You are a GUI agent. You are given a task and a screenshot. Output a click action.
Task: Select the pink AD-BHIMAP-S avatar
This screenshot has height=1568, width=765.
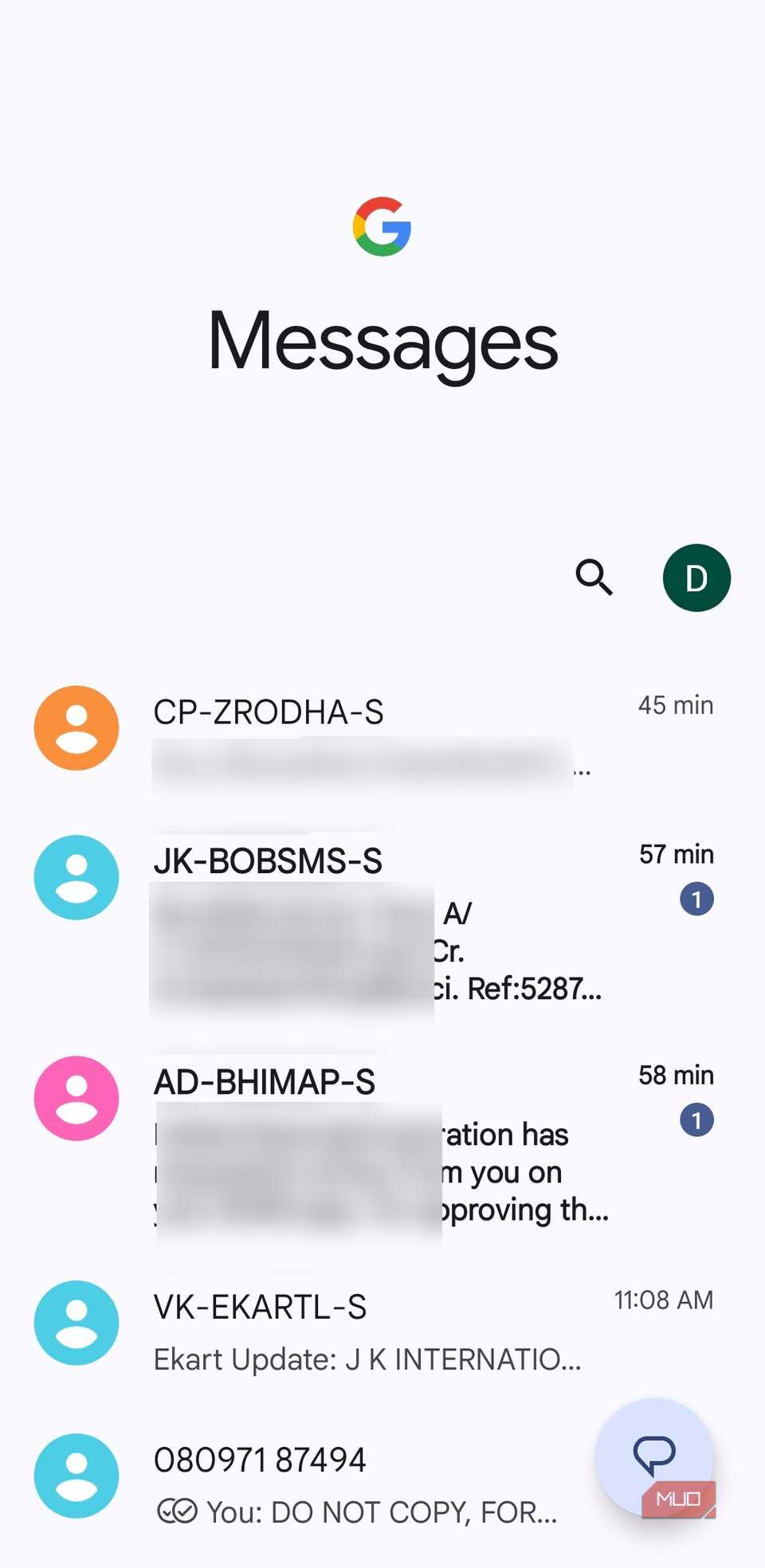pyautogui.click(x=76, y=1098)
